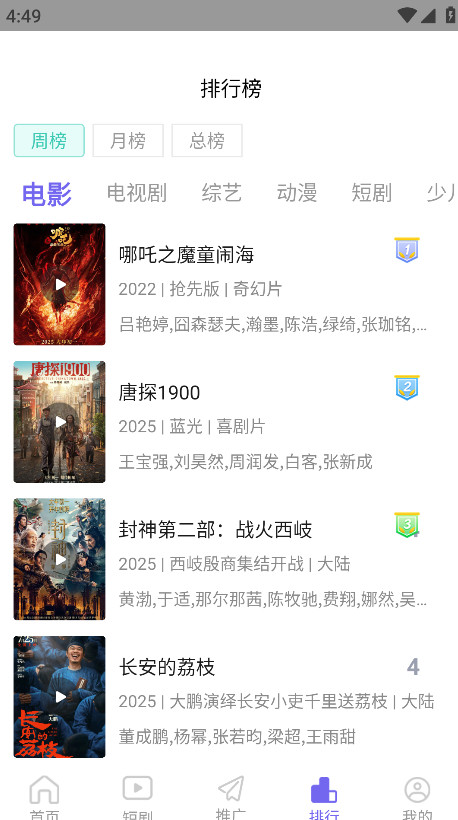Open the 综艺 category tab
This screenshot has height=820, width=458.
pyautogui.click(x=222, y=193)
